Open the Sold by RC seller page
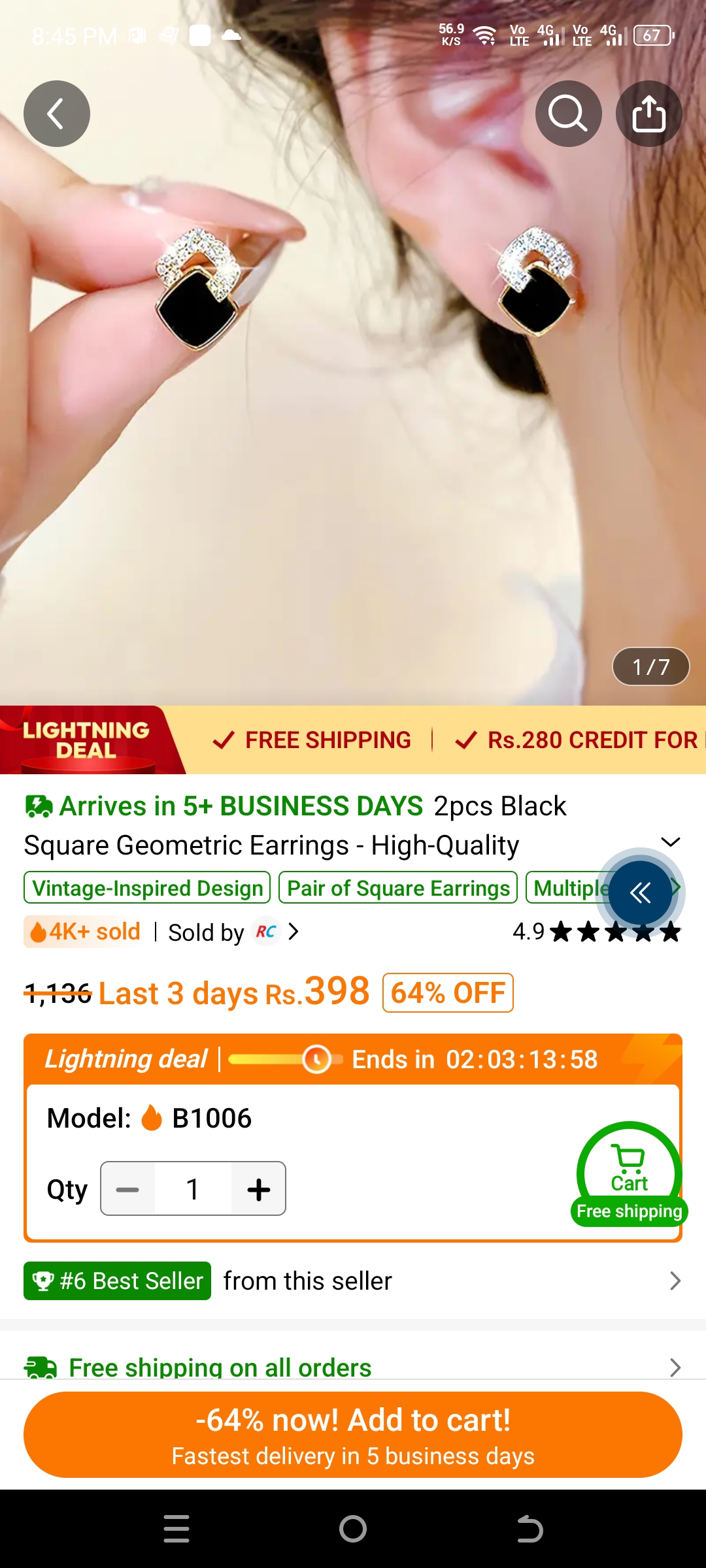Viewport: 706px width, 1568px height. point(233,932)
